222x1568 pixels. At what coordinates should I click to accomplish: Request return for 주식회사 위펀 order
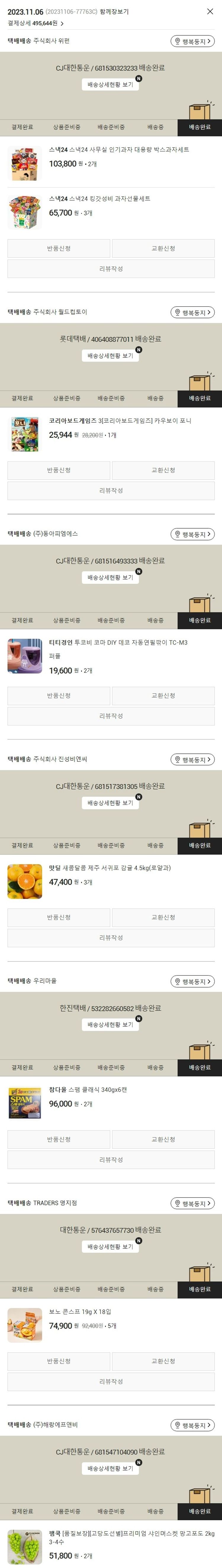[59, 248]
